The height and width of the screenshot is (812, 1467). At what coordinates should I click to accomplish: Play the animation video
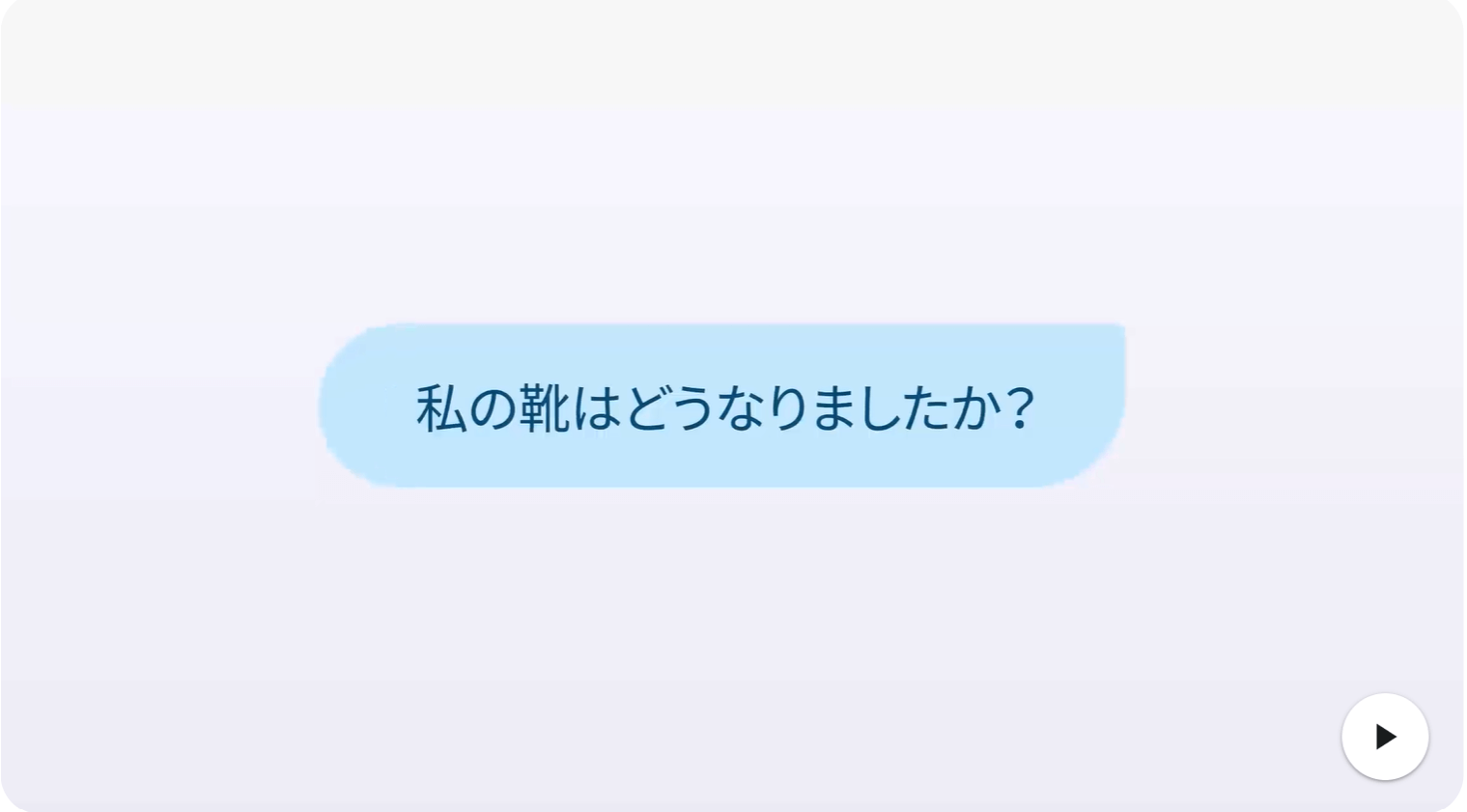coord(1384,737)
